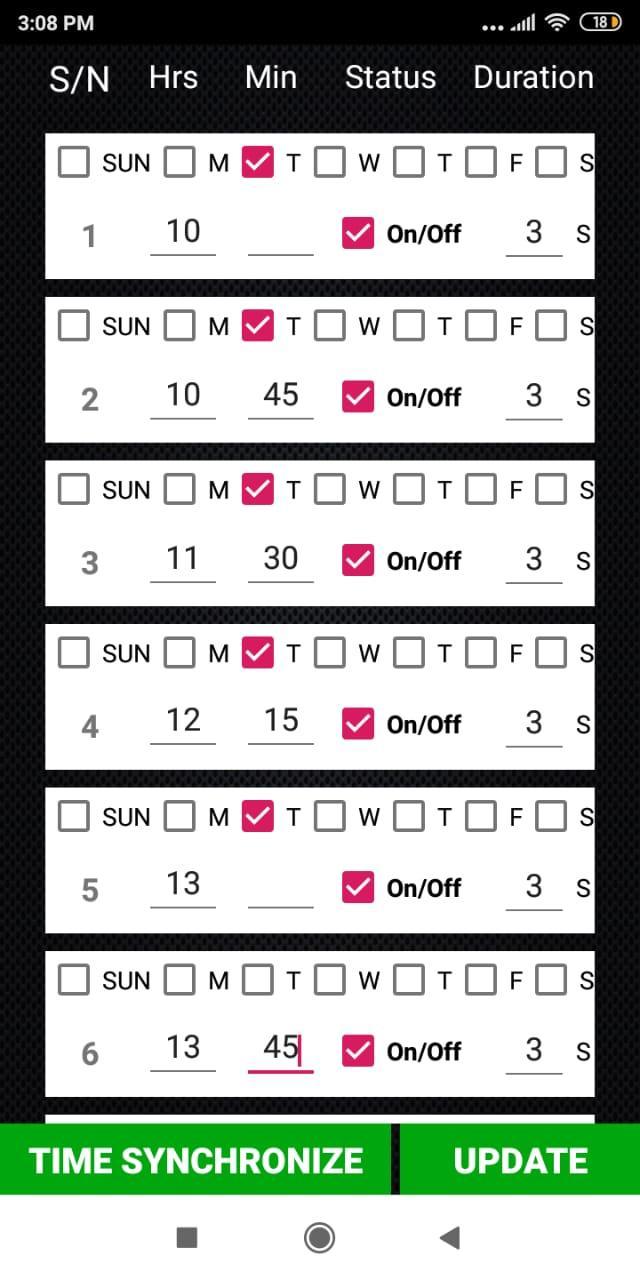640x1280 pixels.
Task: Select the Hrs field showing 11 in schedule 3
Action: tap(183, 560)
